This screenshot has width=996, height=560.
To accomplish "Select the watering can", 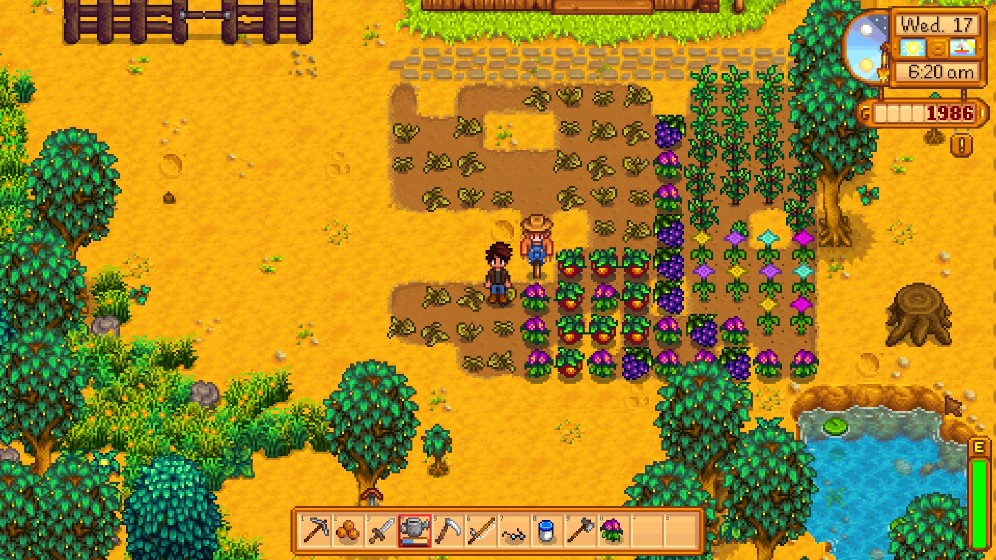I will 414,529.
